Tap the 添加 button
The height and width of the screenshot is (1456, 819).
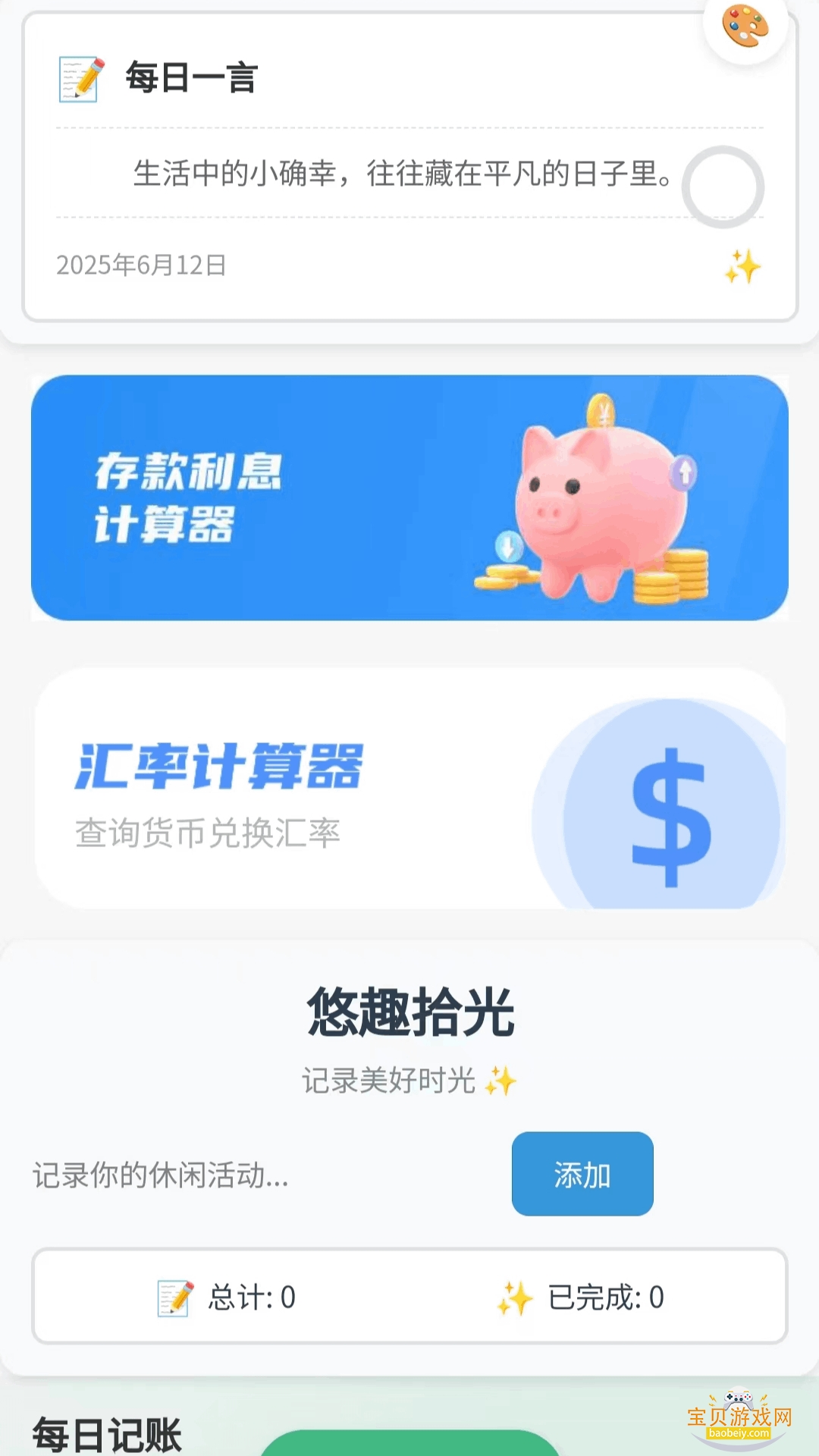point(582,1174)
